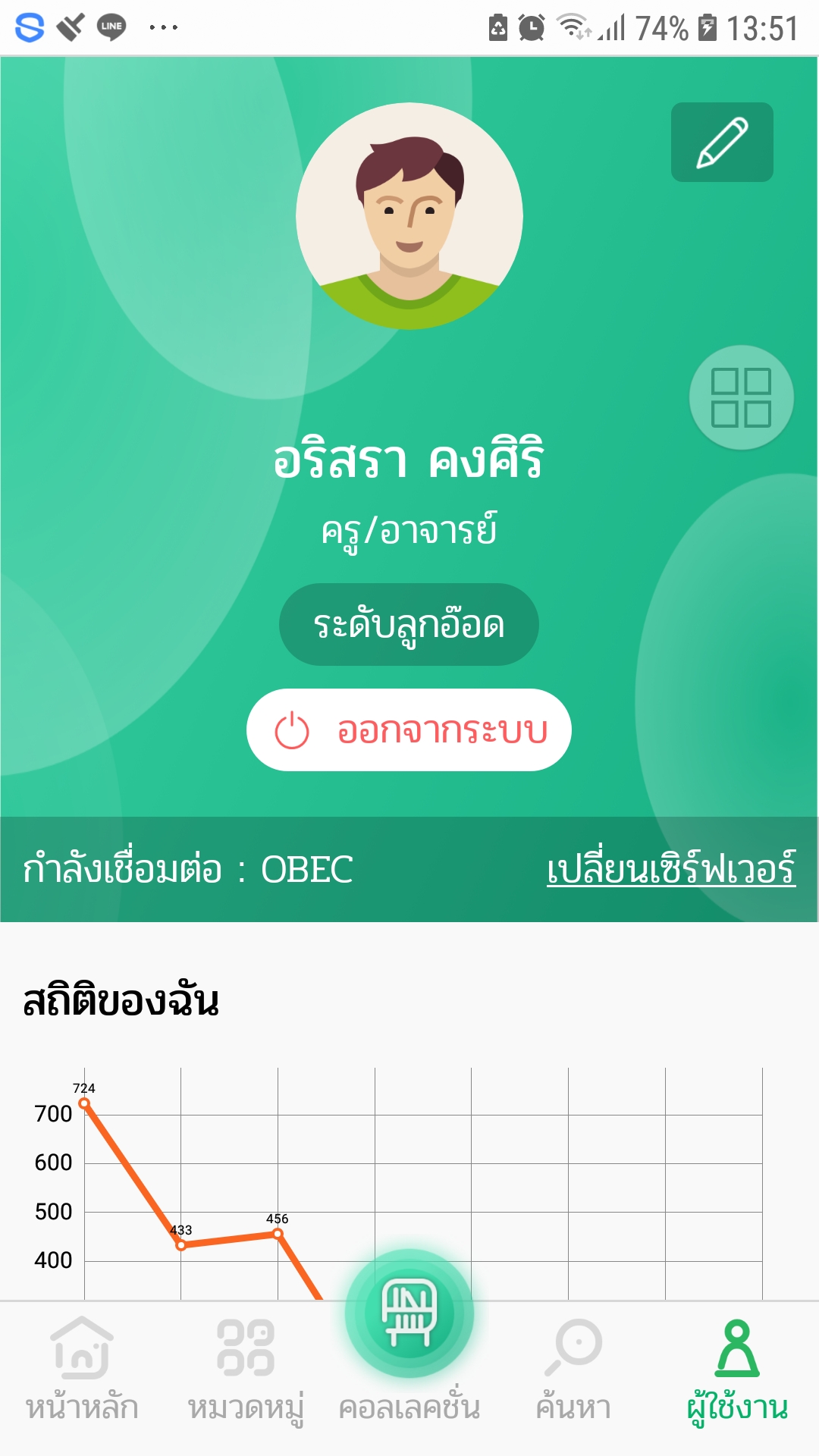819x1456 pixels.
Task: Tap the profile avatar picture
Action: [x=409, y=216]
